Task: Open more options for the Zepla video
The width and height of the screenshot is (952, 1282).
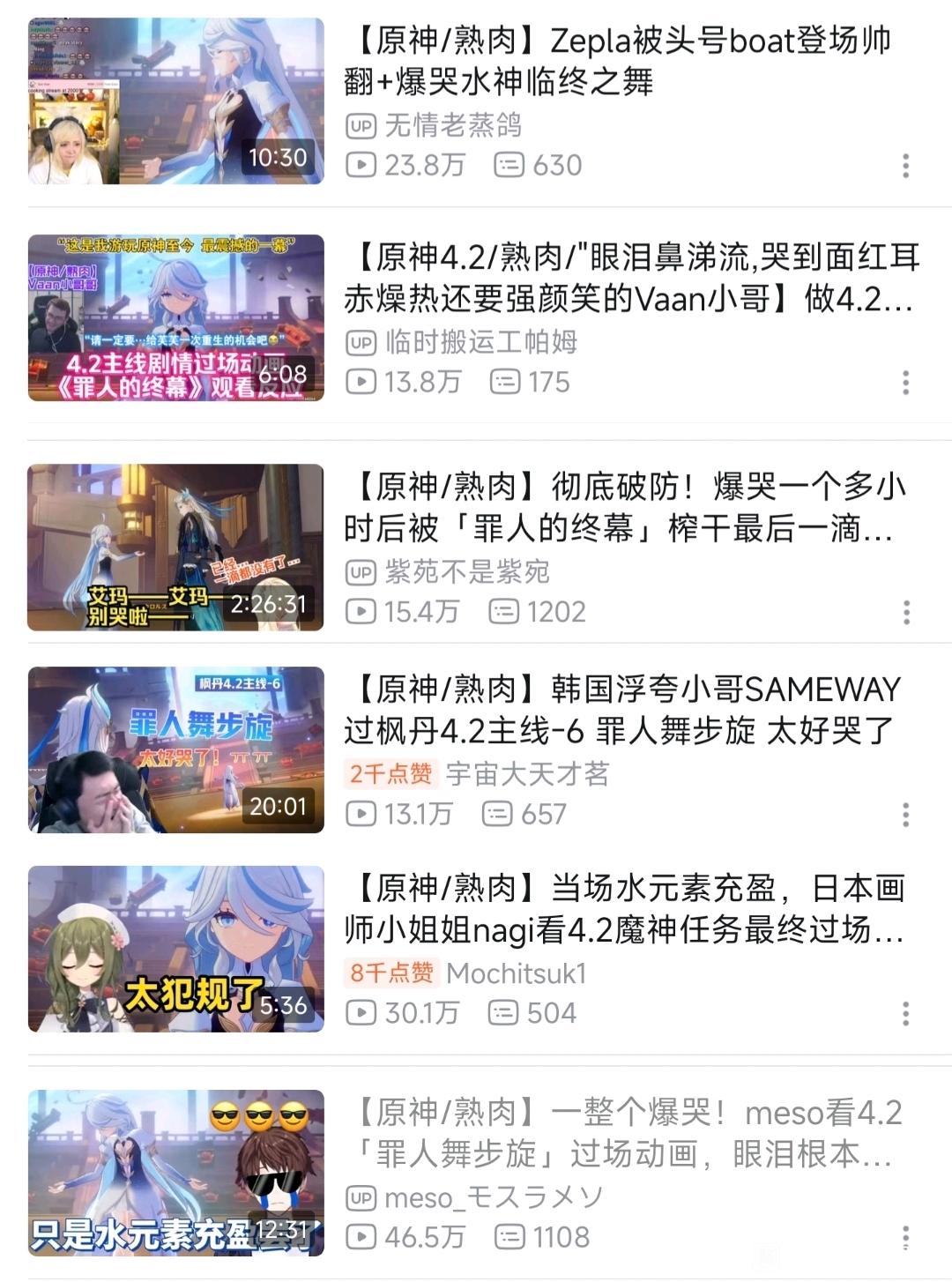Action: (905, 166)
